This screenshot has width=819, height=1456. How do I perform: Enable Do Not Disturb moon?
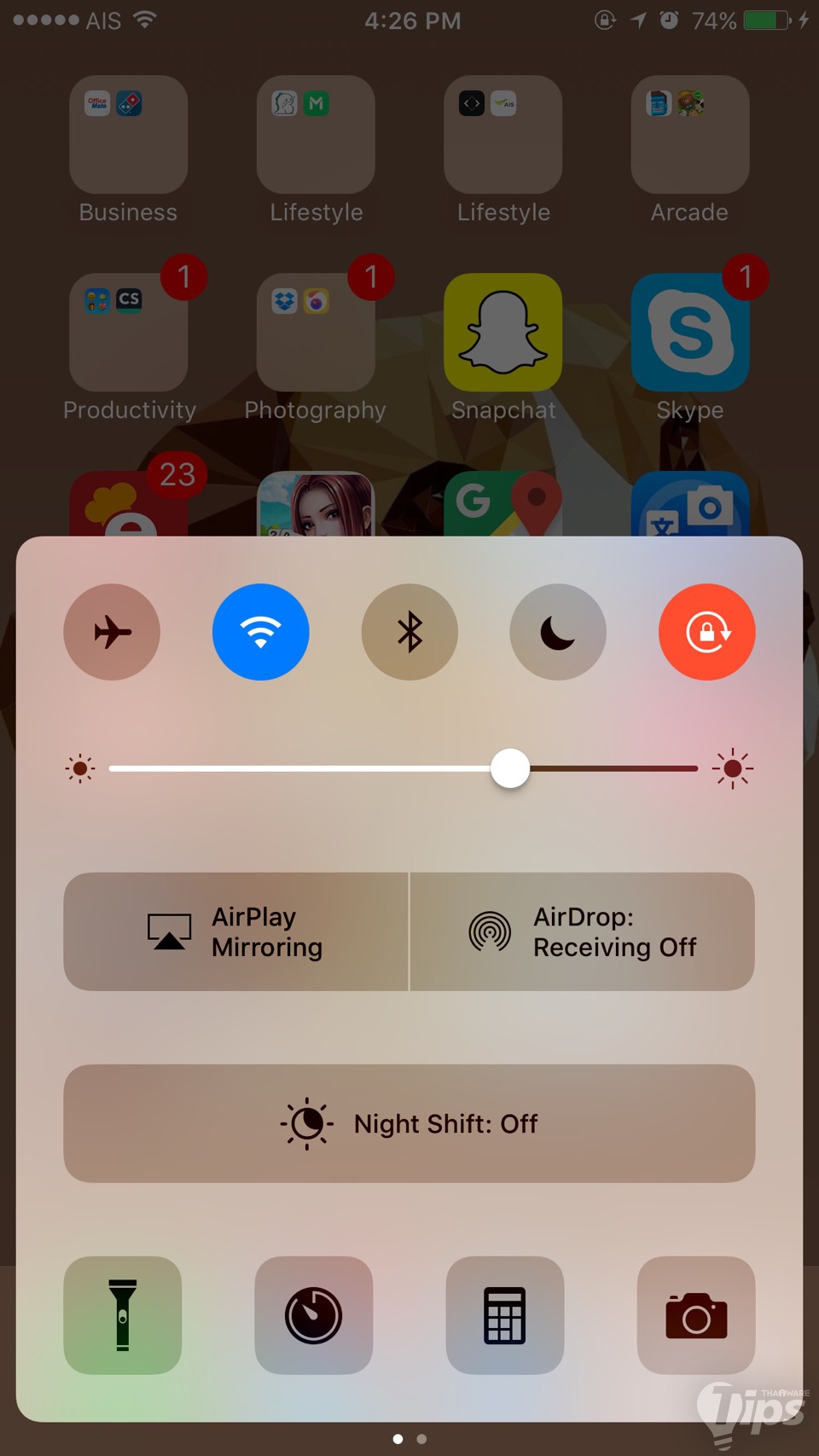coord(558,632)
